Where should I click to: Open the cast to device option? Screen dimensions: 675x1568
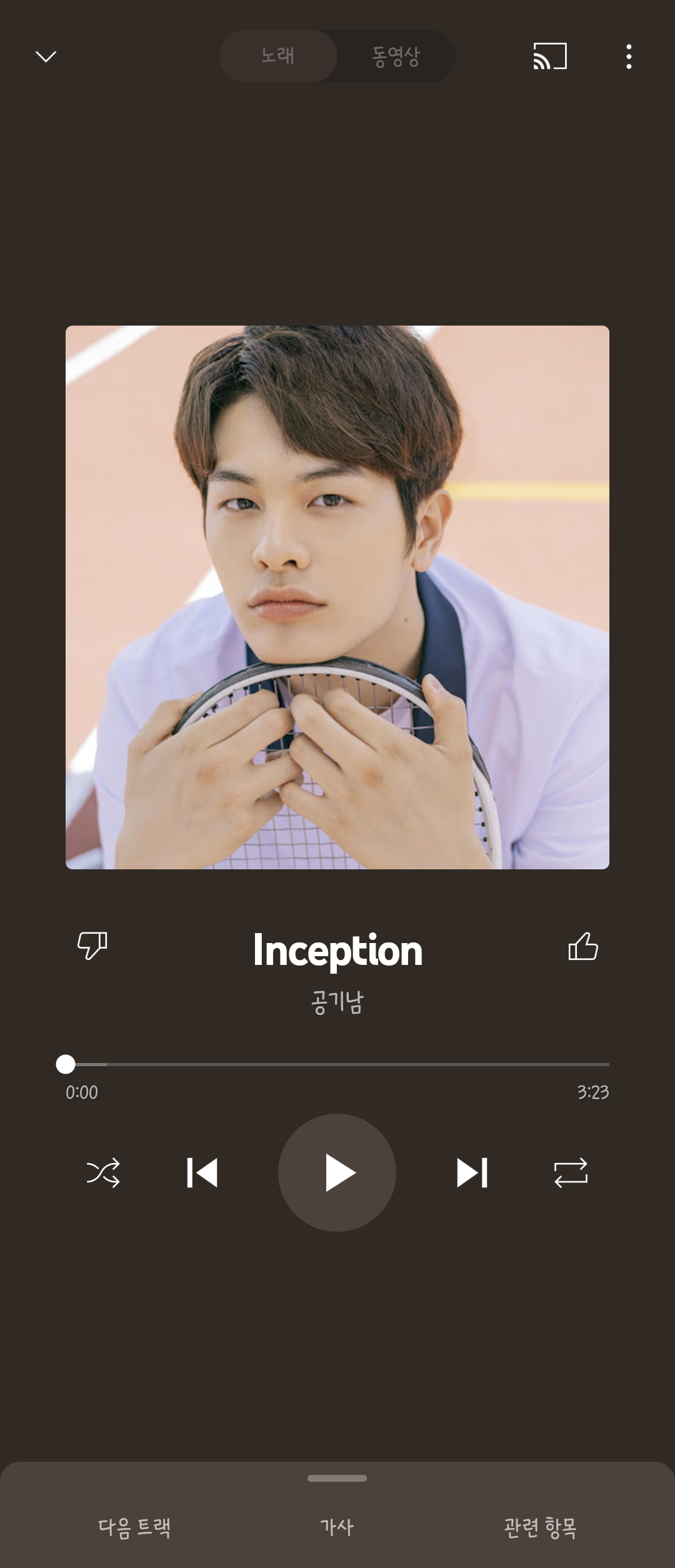coord(550,56)
